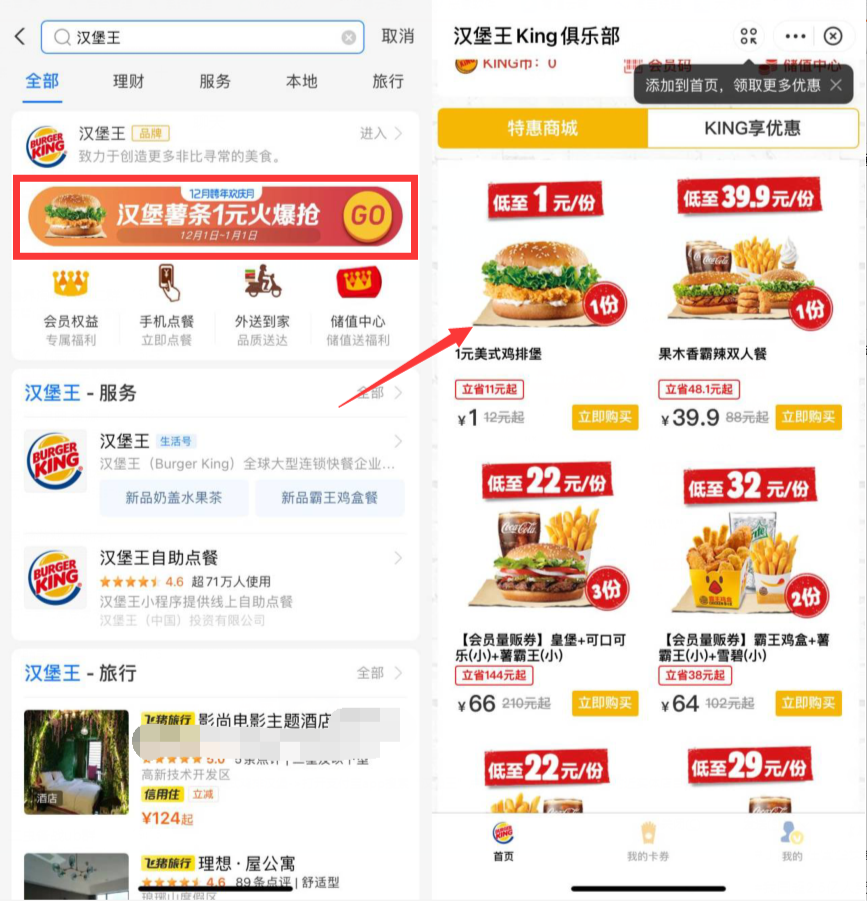
Task: Open the 汉堡薯条1元火爆抢 banner
Action: 215,215
